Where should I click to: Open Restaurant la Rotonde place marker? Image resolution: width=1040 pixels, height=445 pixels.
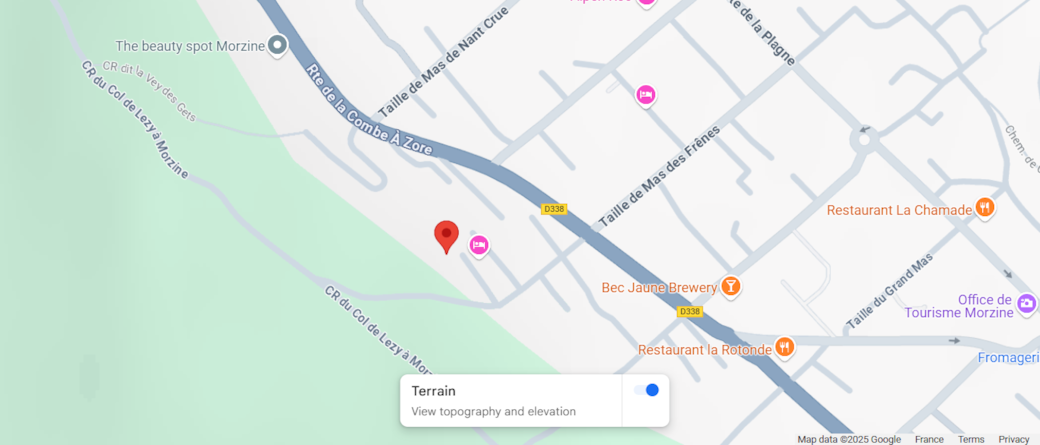point(785,347)
